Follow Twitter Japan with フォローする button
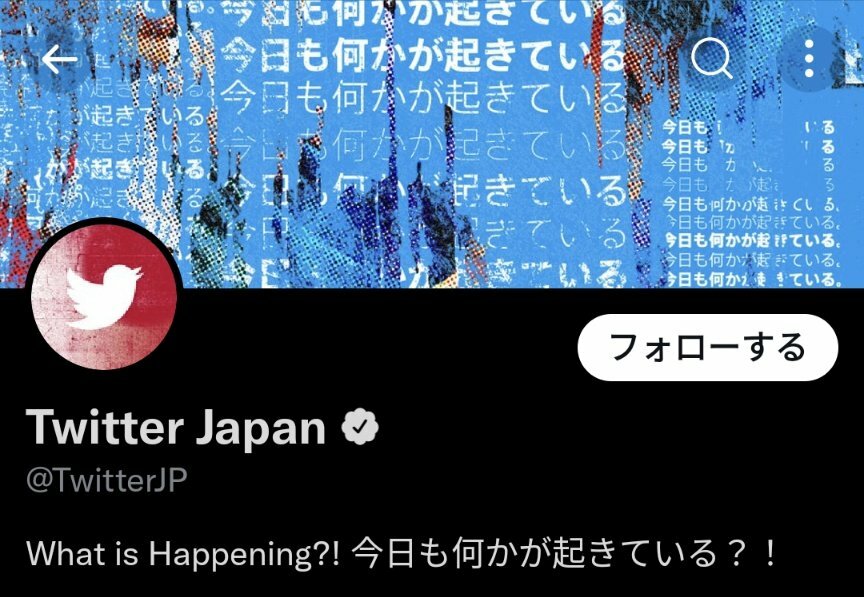Image resolution: width=864 pixels, height=597 pixels. 707,348
